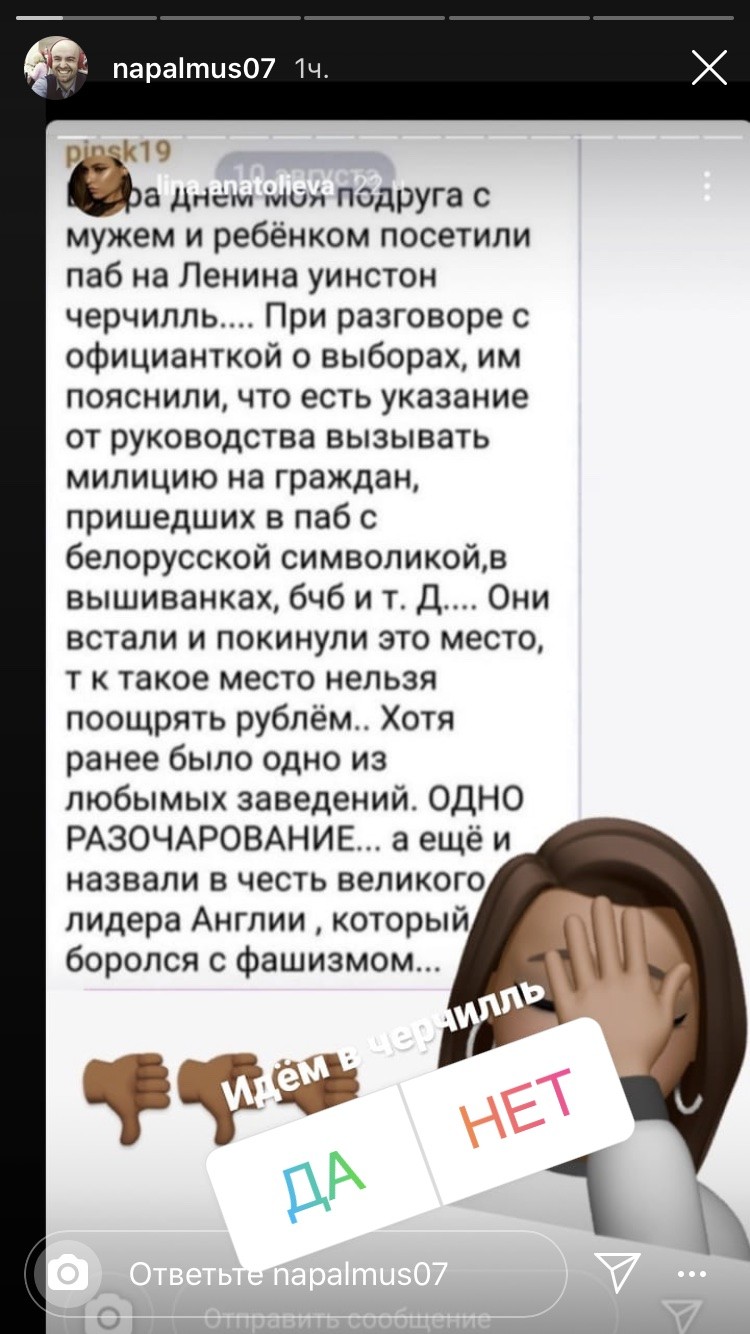
Task: Open the camera to reply
Action: click(x=68, y=1273)
